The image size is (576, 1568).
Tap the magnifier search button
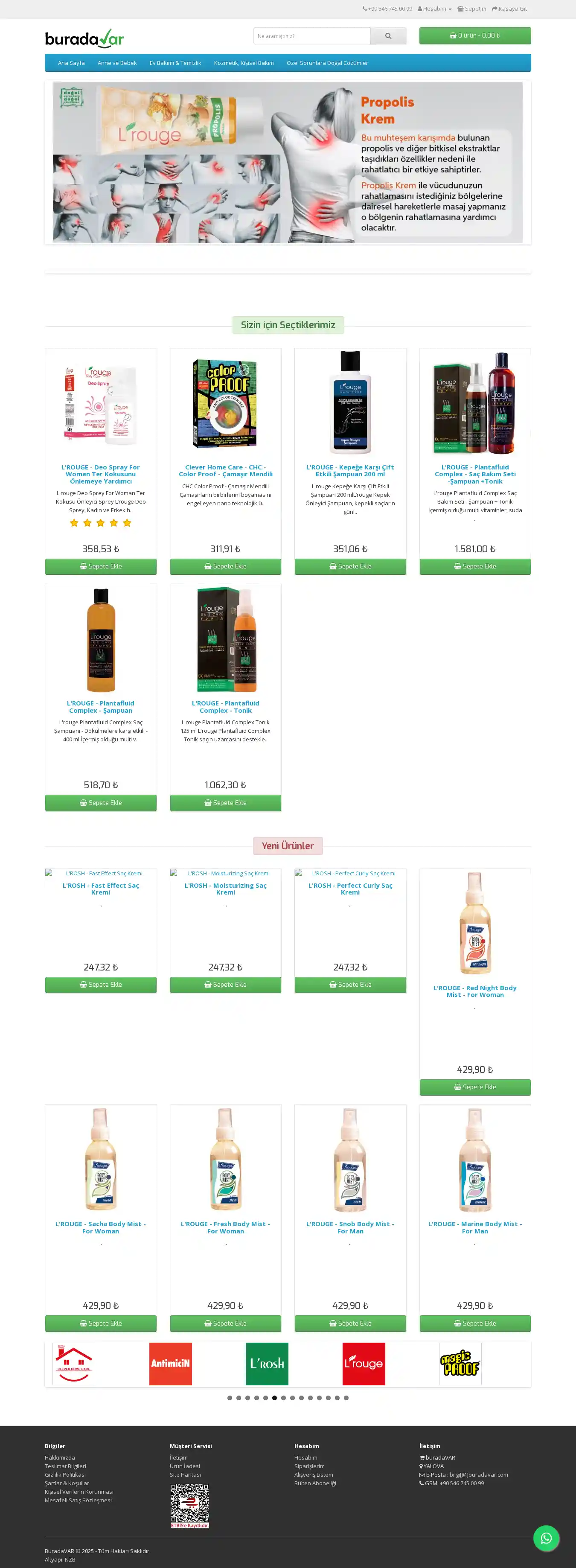pos(388,36)
